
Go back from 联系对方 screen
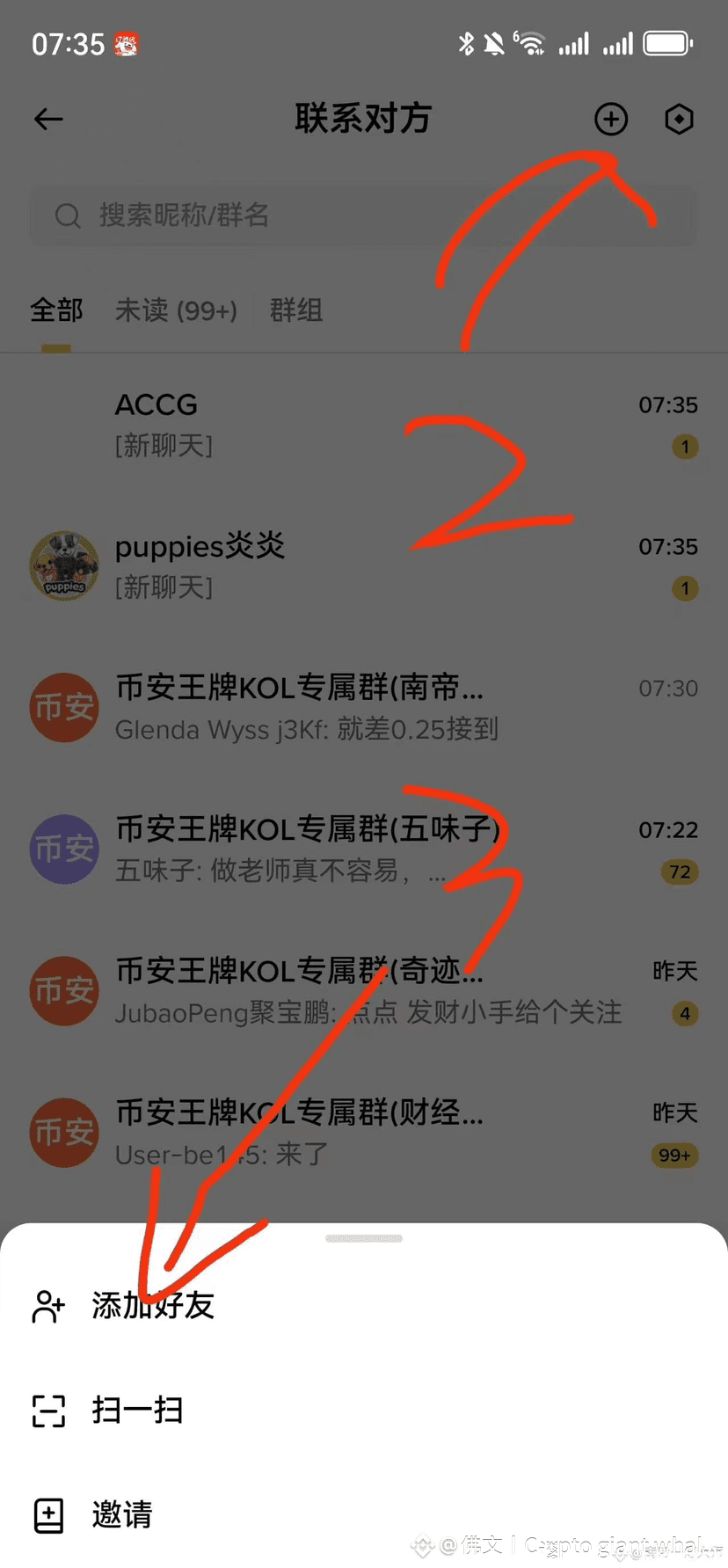click(x=48, y=119)
